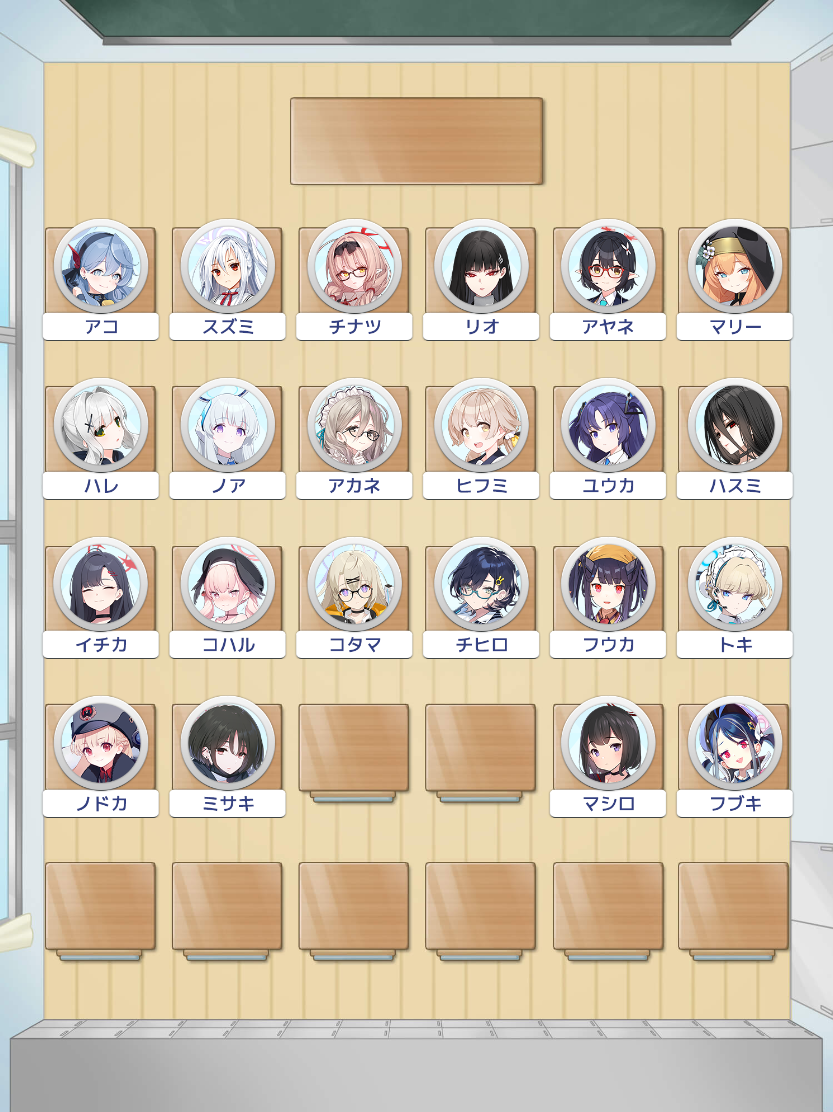Select リオ at her desk
This screenshot has width=833, height=1112.
coord(481,267)
